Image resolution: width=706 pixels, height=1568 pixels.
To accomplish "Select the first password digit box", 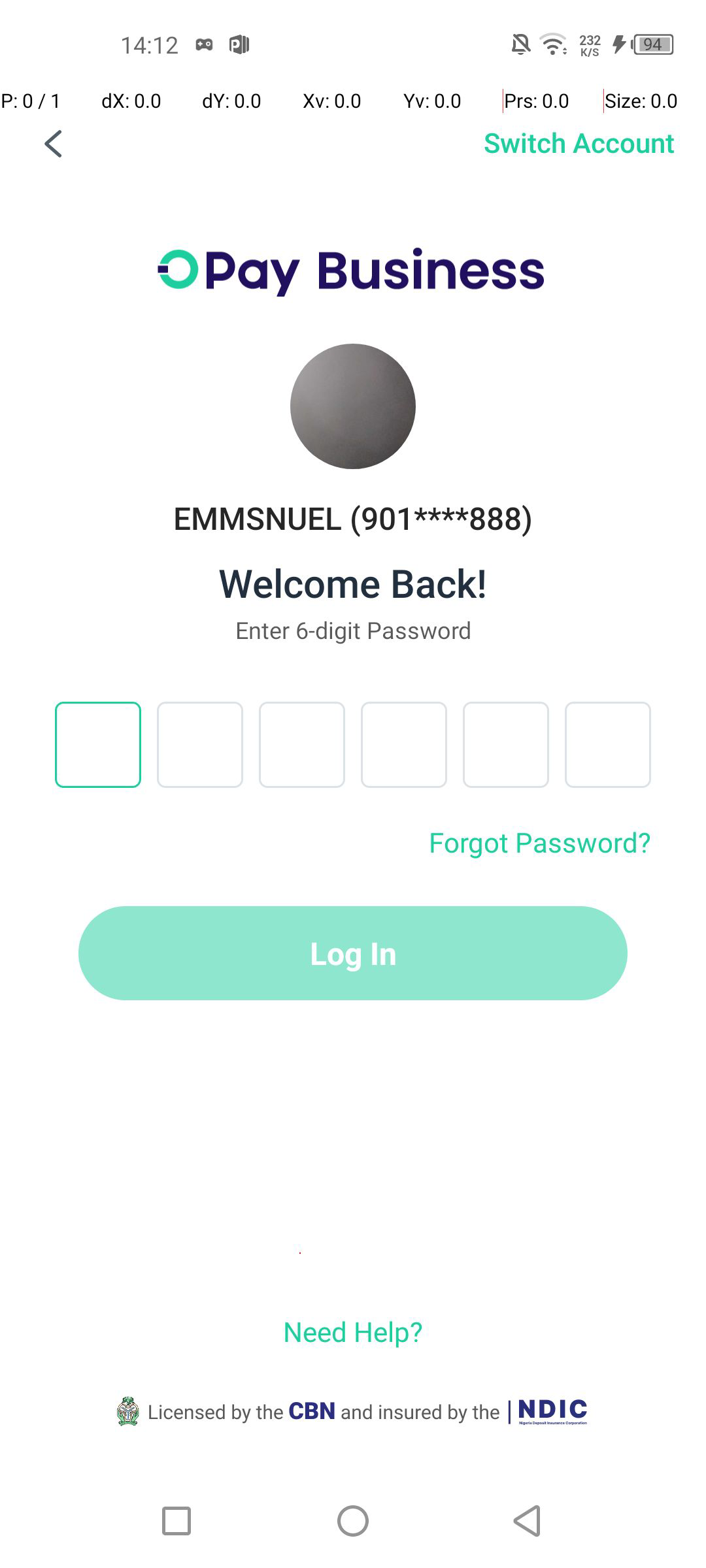I will (98, 745).
